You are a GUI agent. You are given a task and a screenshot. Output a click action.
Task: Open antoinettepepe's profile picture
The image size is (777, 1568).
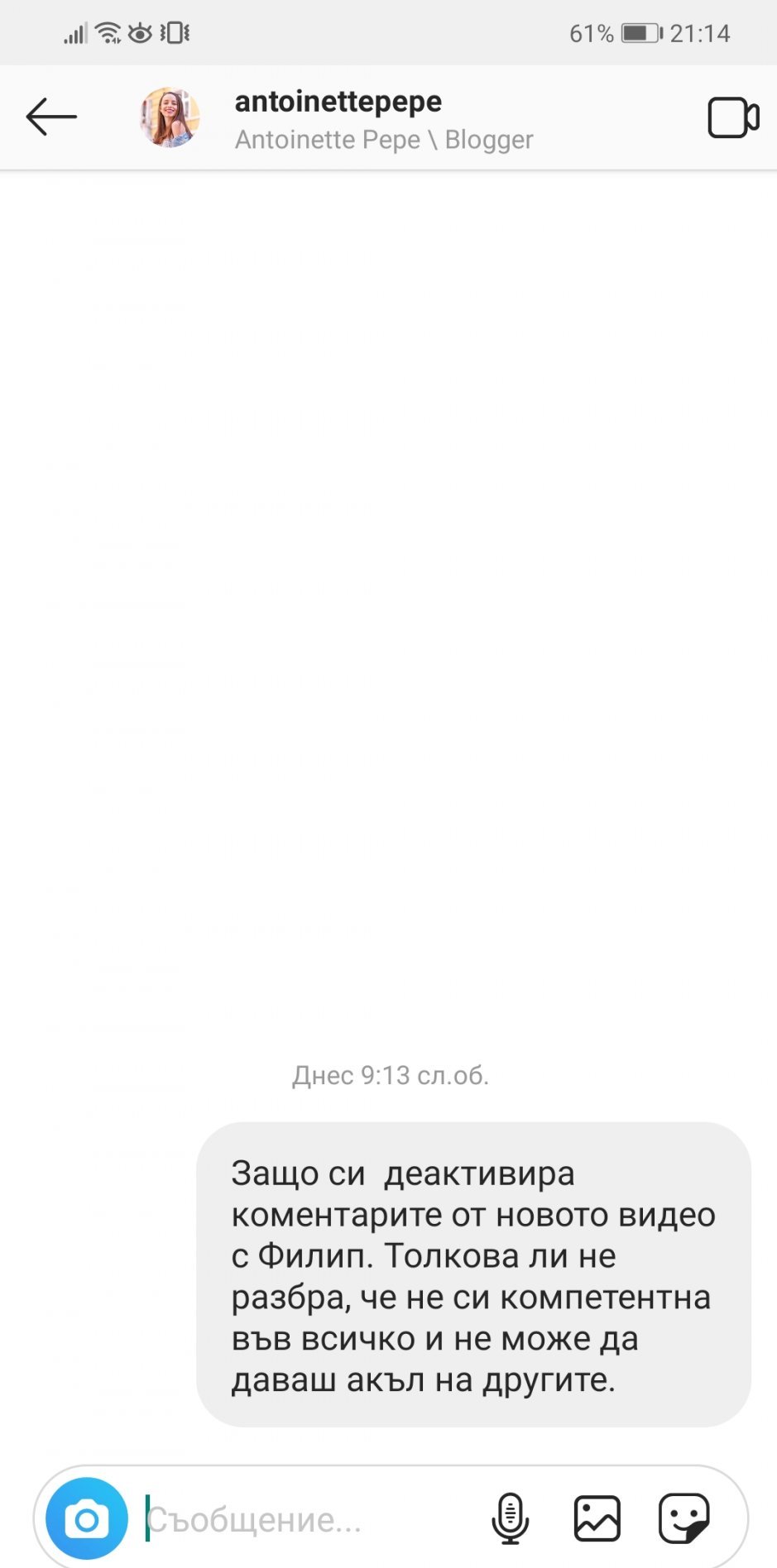170,117
